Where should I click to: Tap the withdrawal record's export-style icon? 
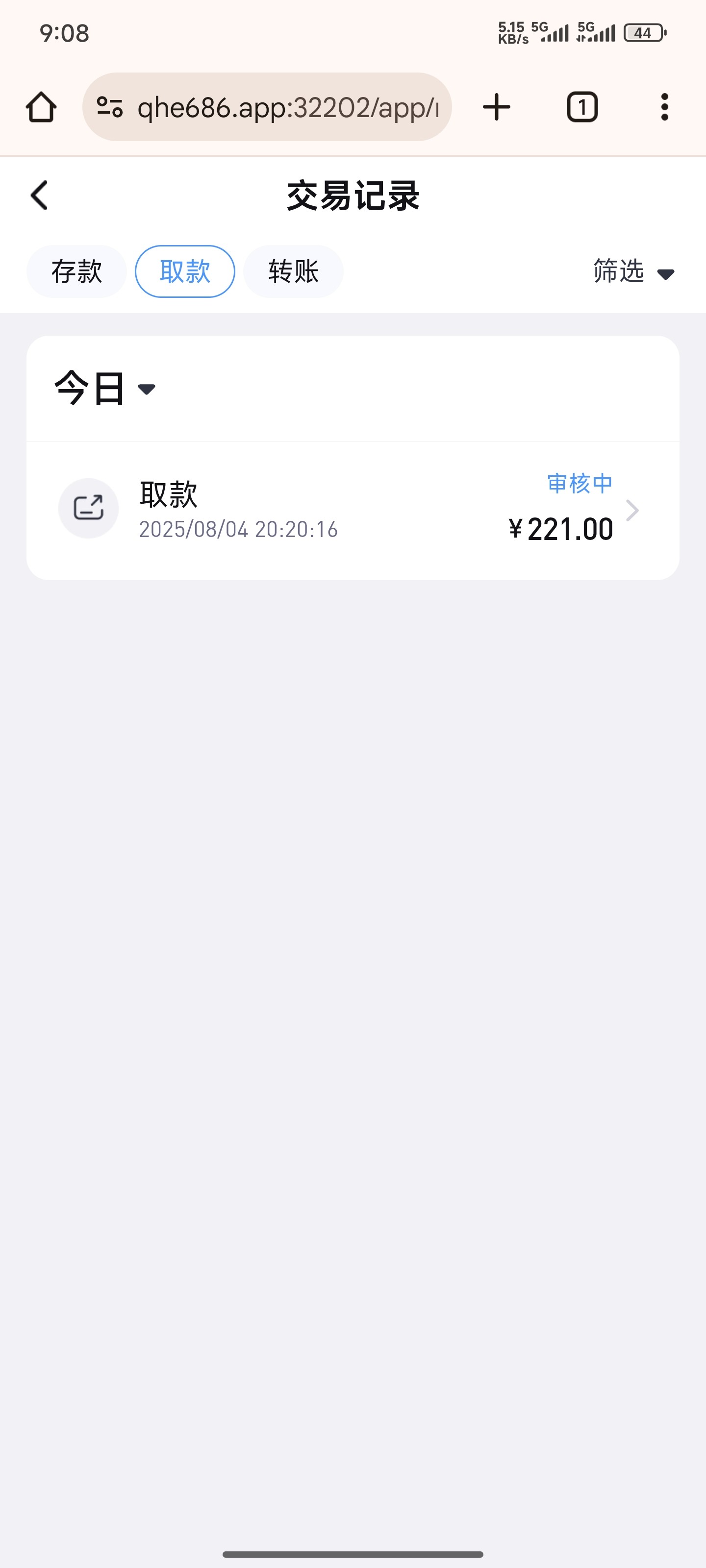[x=88, y=508]
